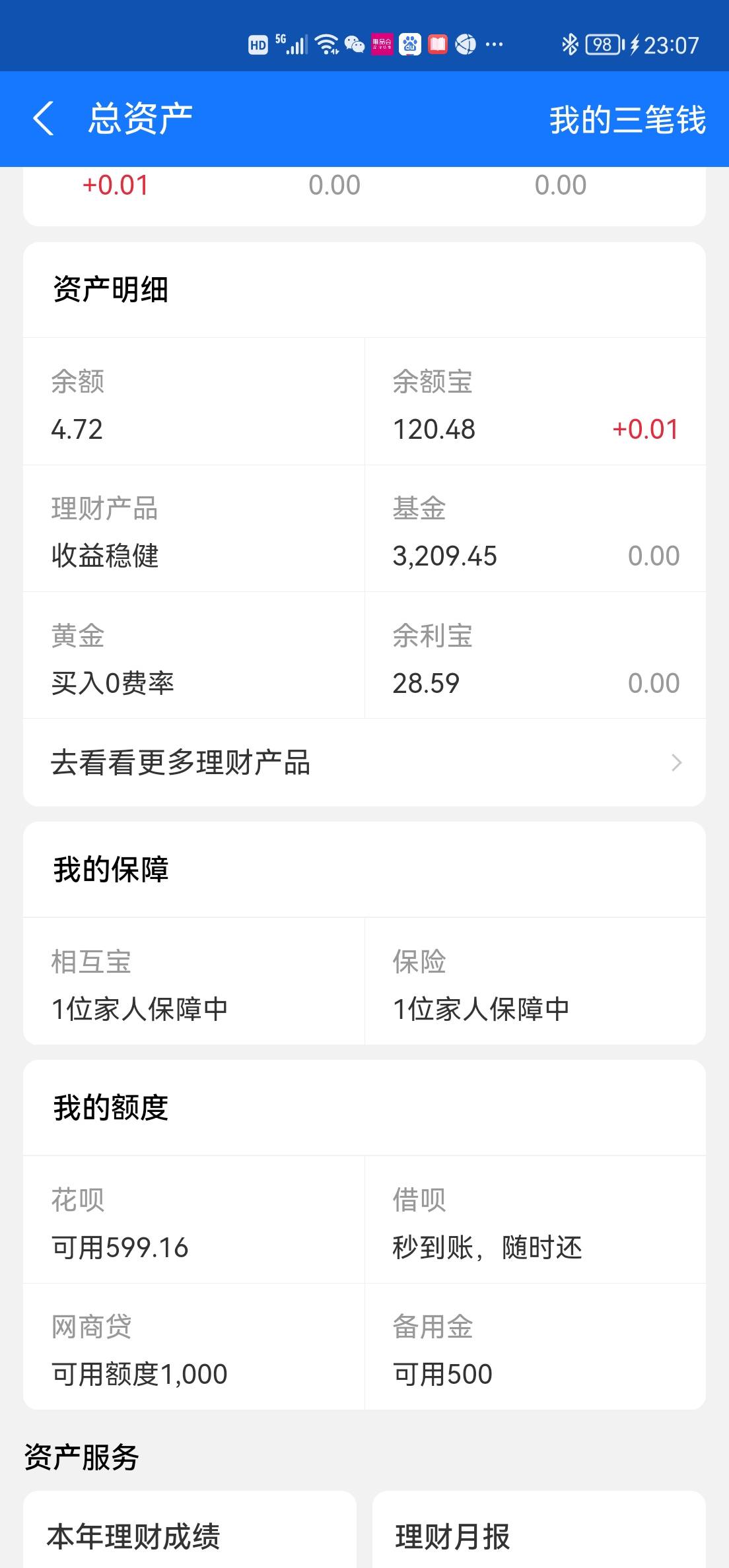Open 备用金 可用500 cell

(x=536, y=1346)
